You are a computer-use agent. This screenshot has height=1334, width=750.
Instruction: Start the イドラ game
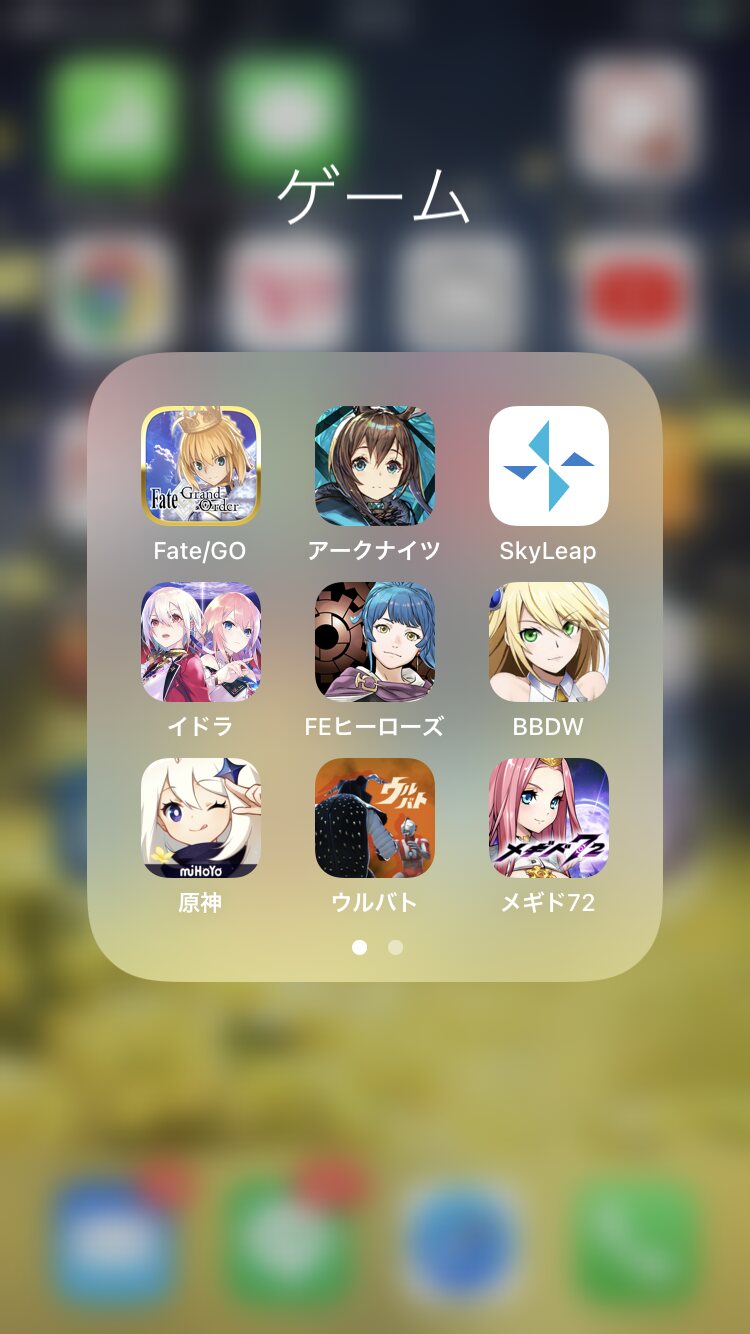(200, 642)
